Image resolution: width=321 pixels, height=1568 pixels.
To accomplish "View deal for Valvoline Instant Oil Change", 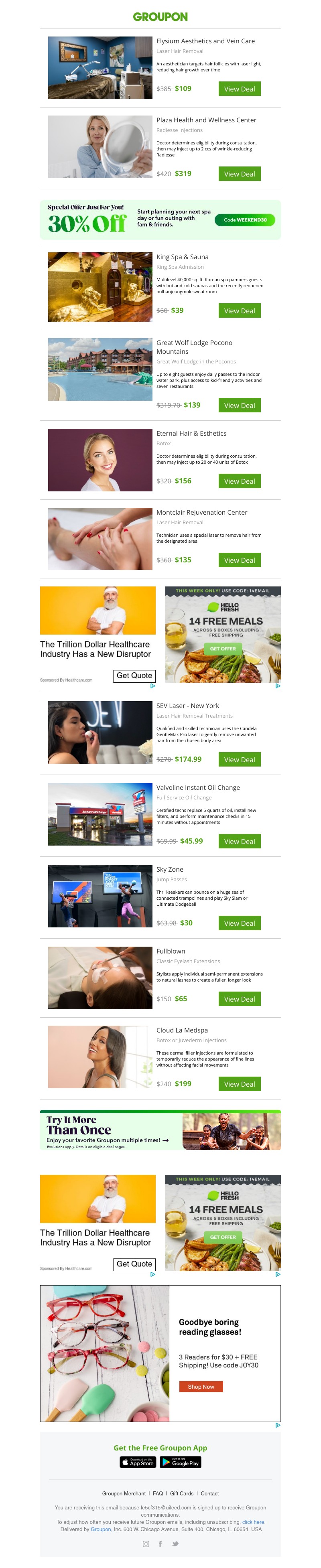I will (x=240, y=841).
